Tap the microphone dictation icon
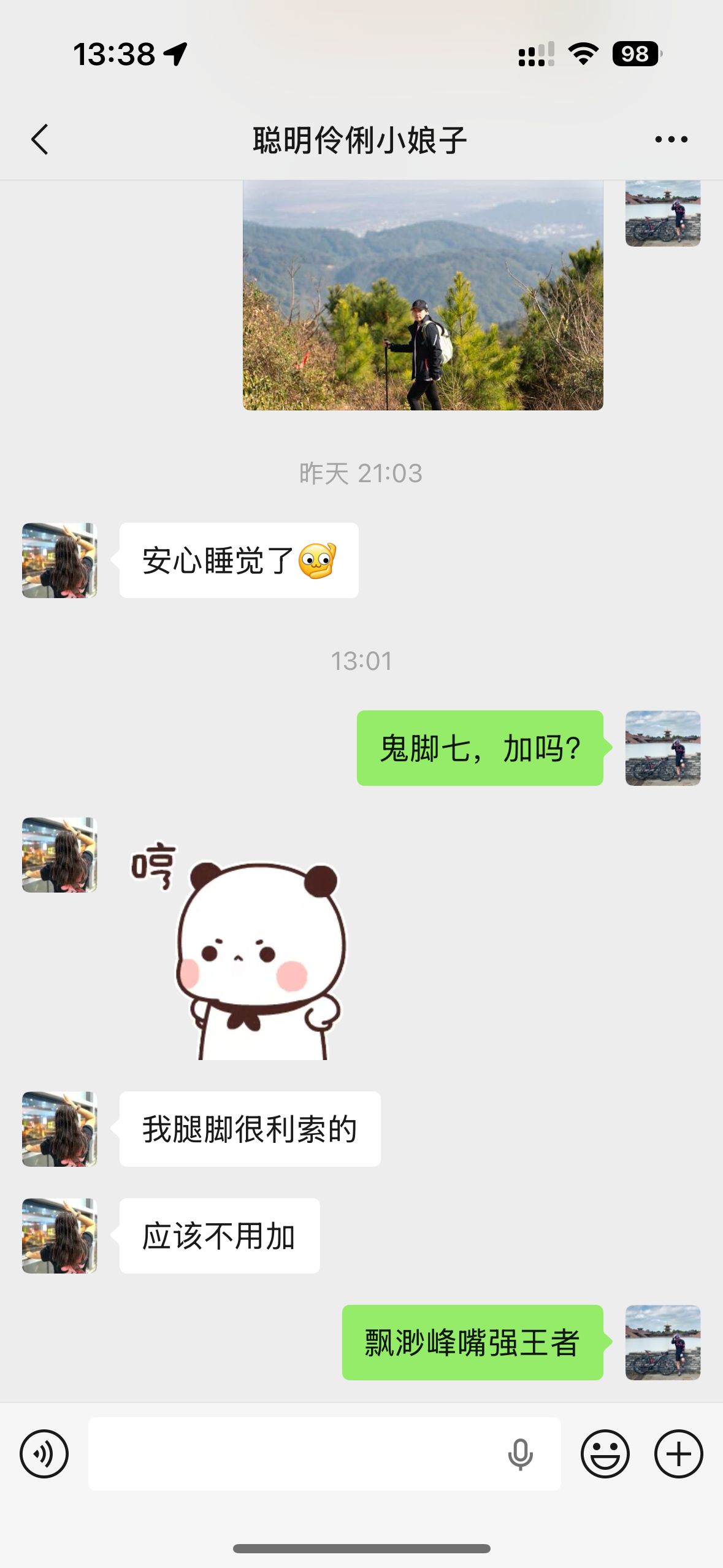 coord(521,1453)
